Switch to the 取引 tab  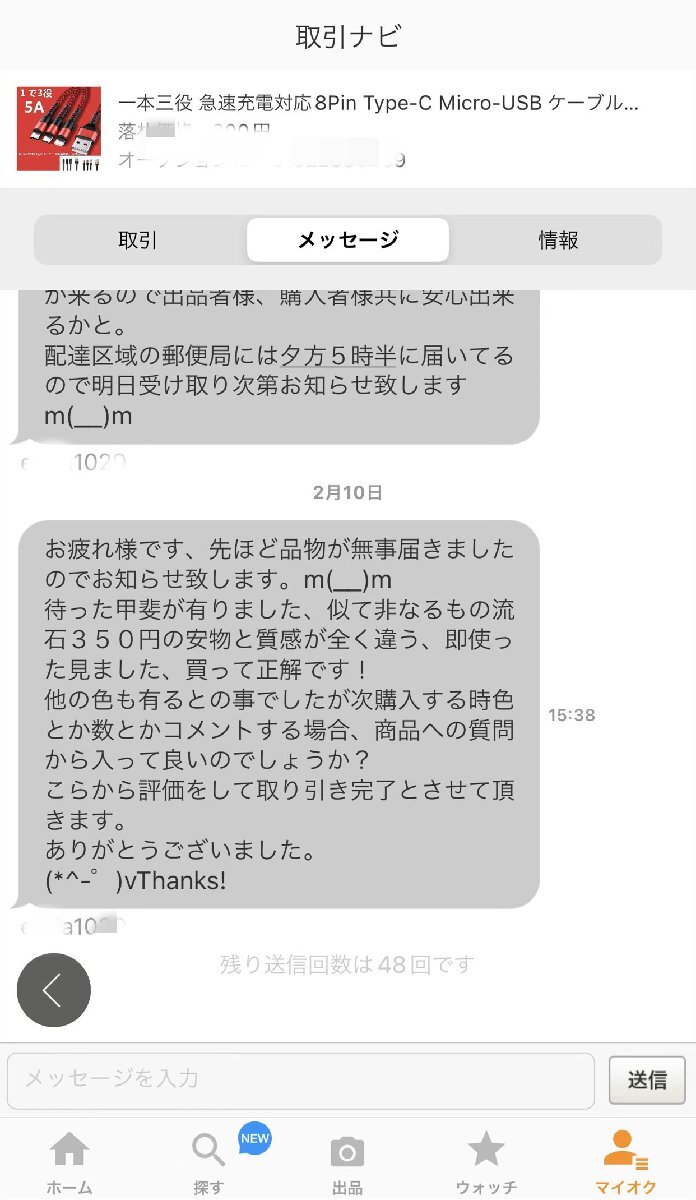click(x=138, y=240)
